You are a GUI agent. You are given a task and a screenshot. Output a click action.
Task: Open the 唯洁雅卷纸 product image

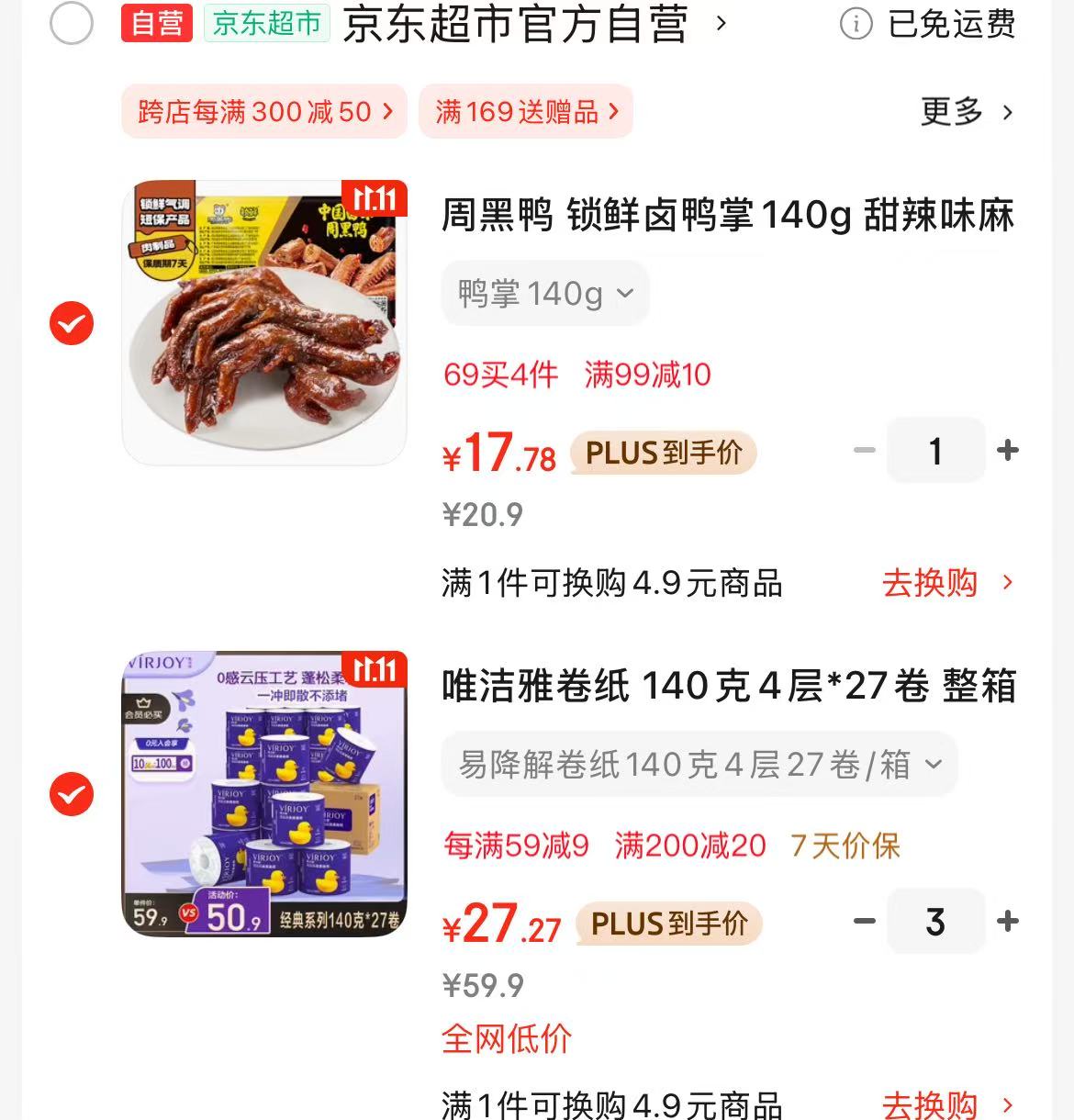[x=264, y=794]
